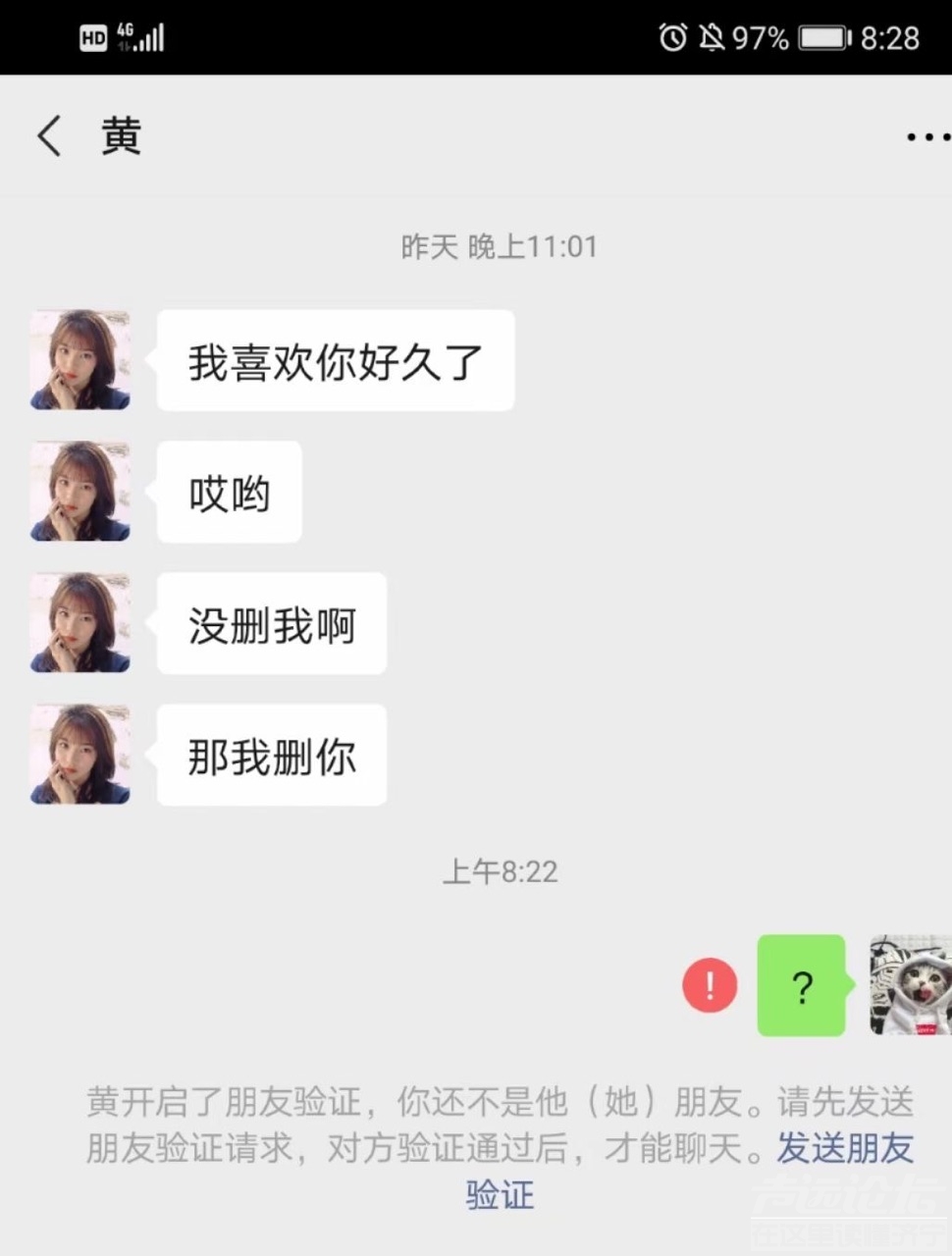Tap the red failed-message alert icon
952x1256 pixels.
pyautogui.click(x=710, y=985)
